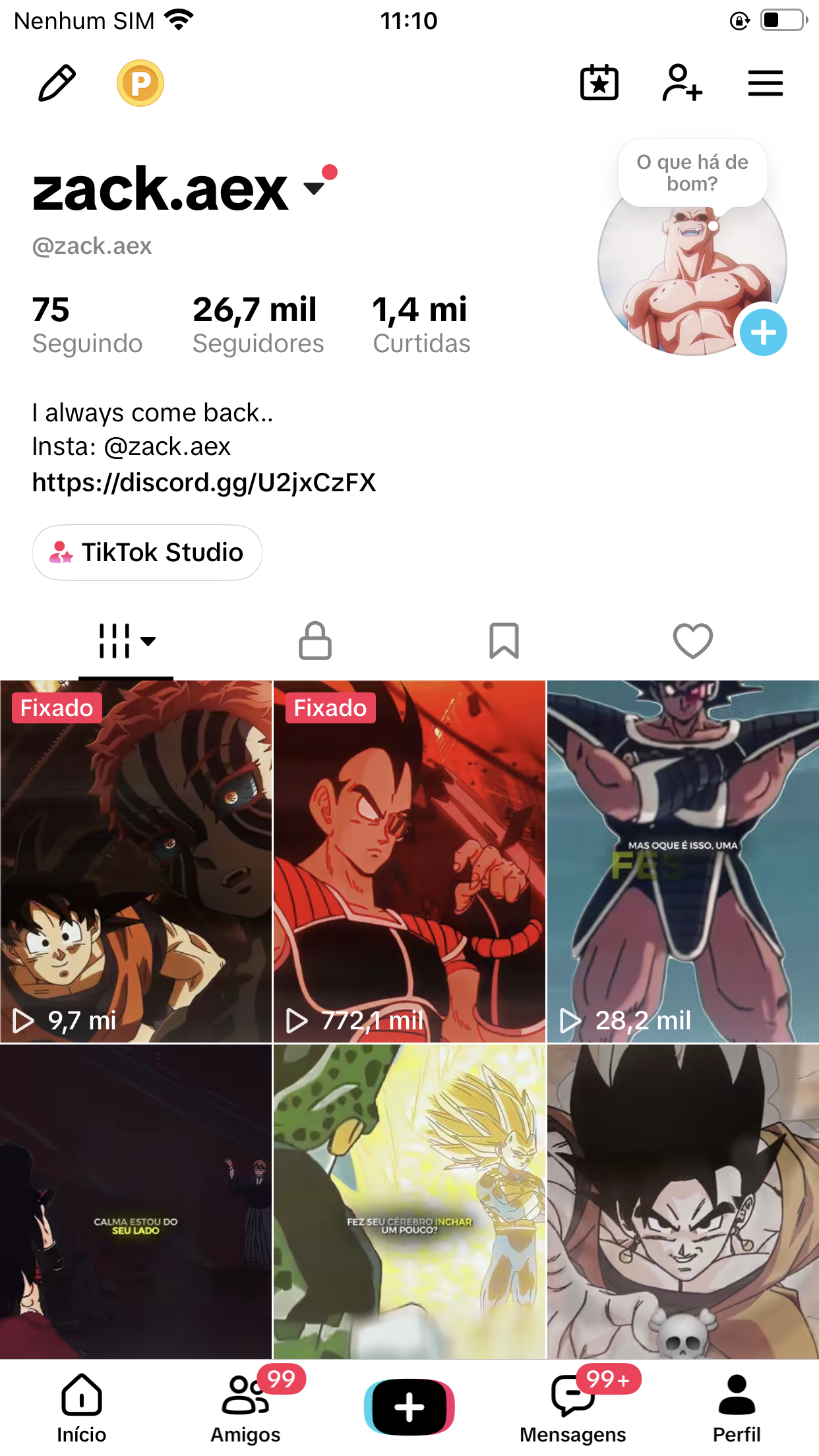The width and height of the screenshot is (819, 1456).
Task: Open the pinned video with 772,1 mil views
Action: point(409,861)
